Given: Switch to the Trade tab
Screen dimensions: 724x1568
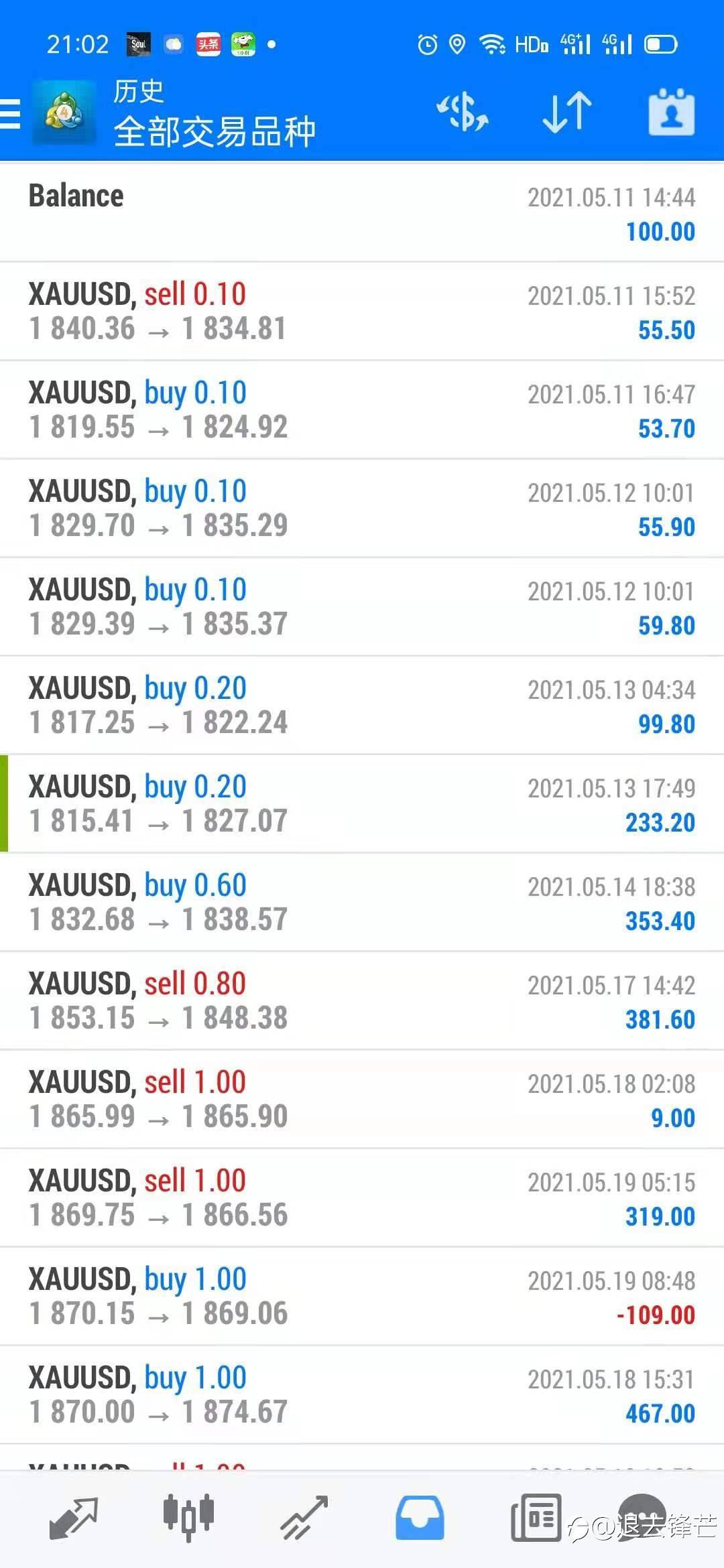Looking at the screenshot, I should pyautogui.click(x=304, y=1518).
